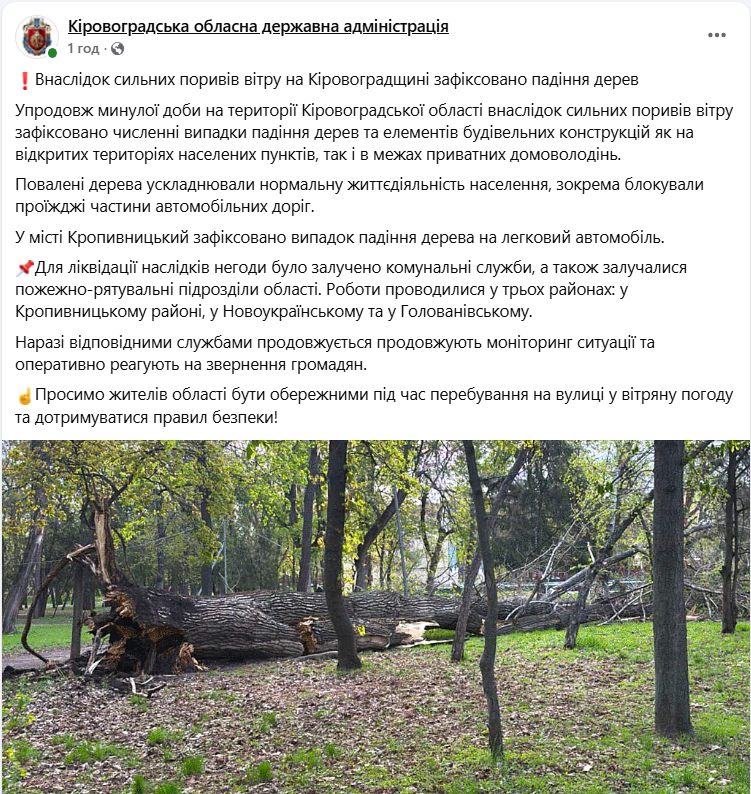751x794 pixels.
Task: Open the fallen tree photo
Action: click(x=375, y=616)
